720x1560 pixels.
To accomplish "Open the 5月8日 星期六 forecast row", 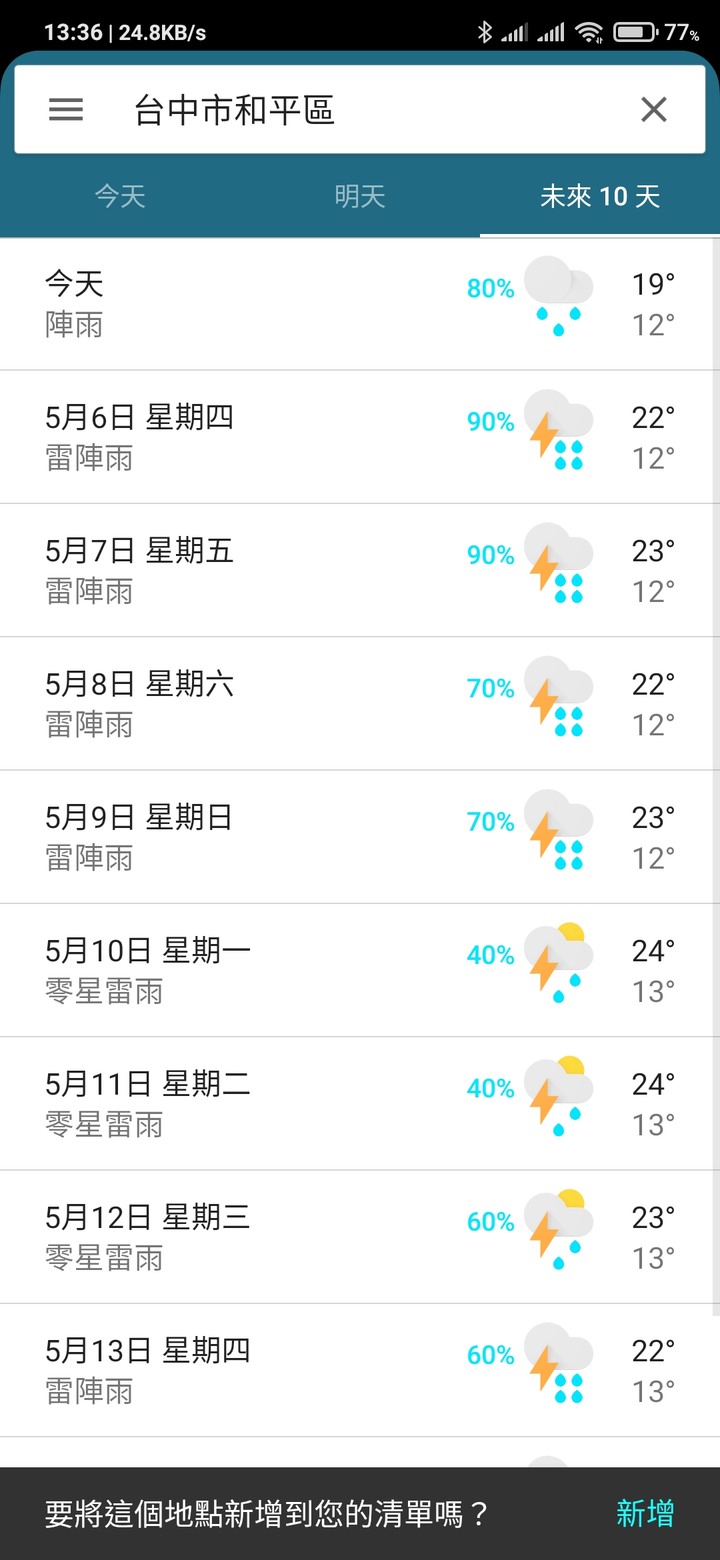I will click(358, 704).
